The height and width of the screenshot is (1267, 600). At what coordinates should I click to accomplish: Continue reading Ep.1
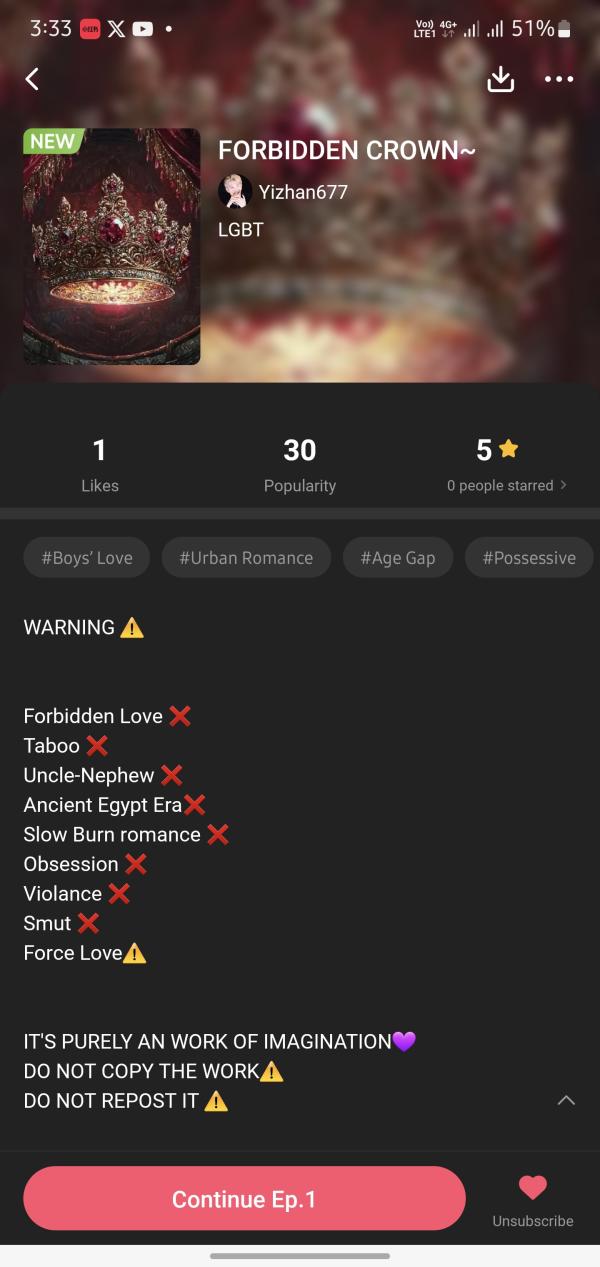pos(244,1199)
